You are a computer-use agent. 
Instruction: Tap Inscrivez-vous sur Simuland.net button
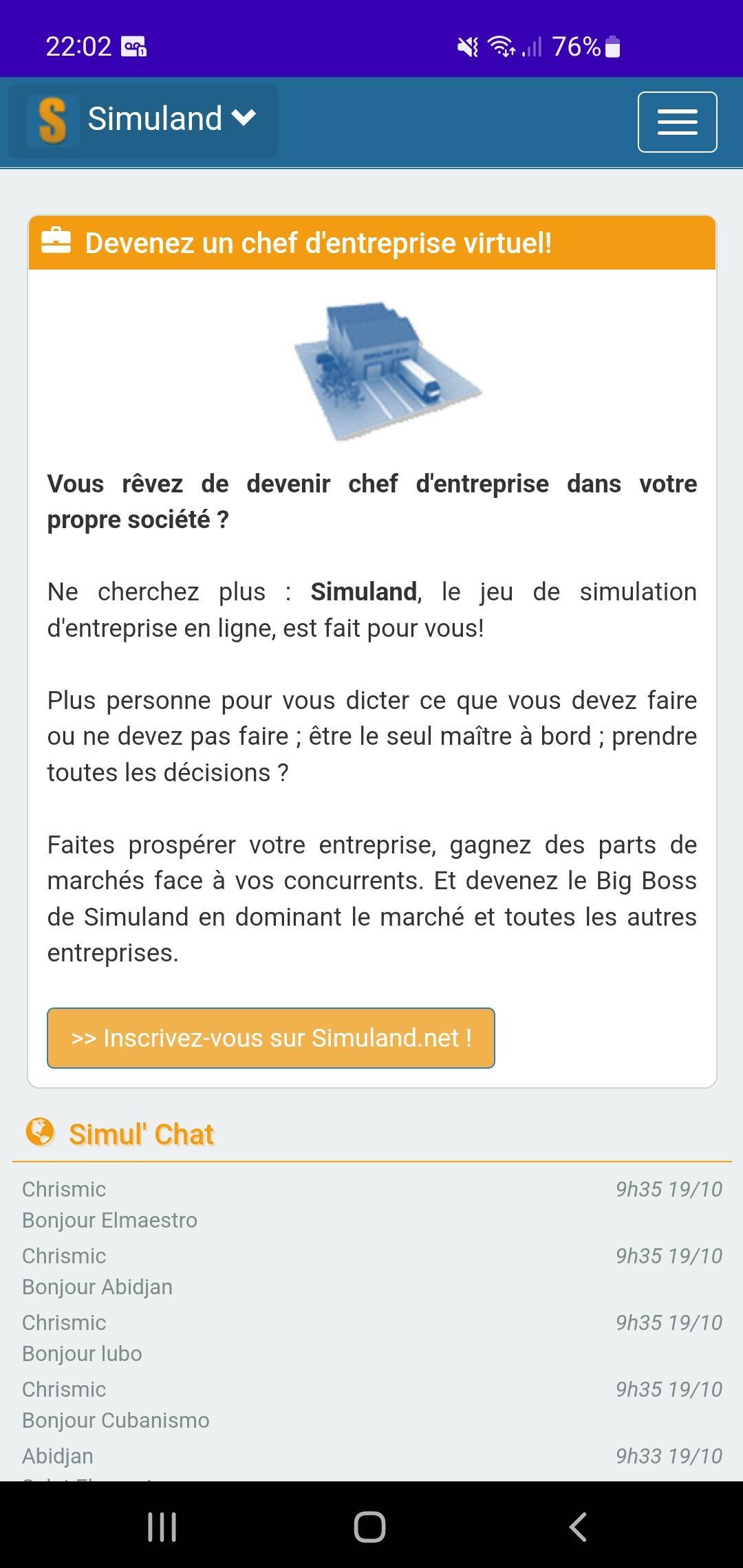pos(271,1038)
